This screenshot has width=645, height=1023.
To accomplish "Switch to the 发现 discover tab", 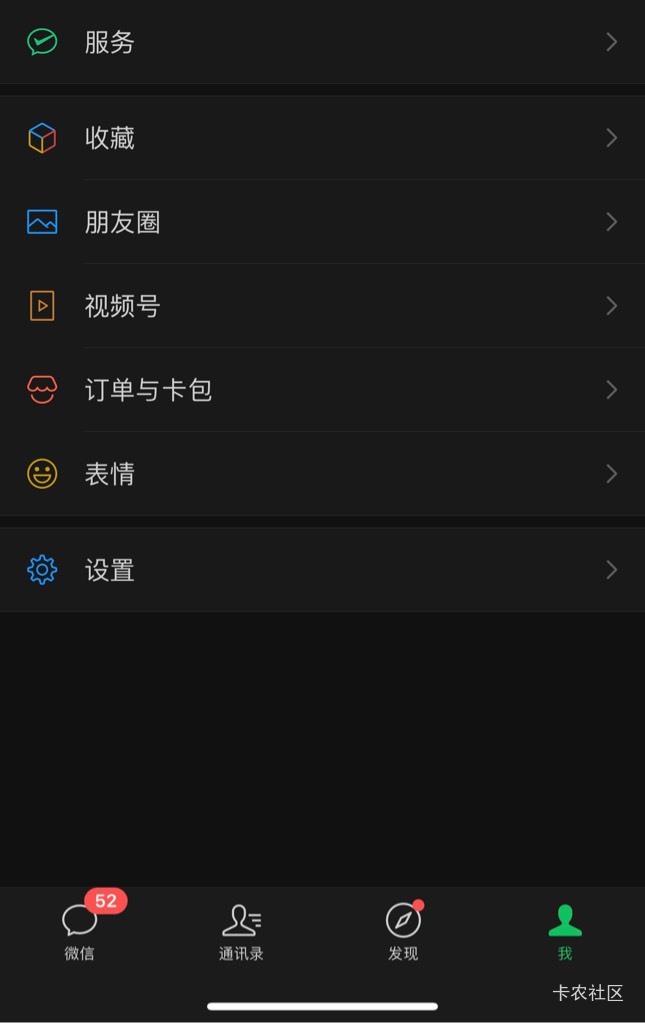I will (403, 932).
